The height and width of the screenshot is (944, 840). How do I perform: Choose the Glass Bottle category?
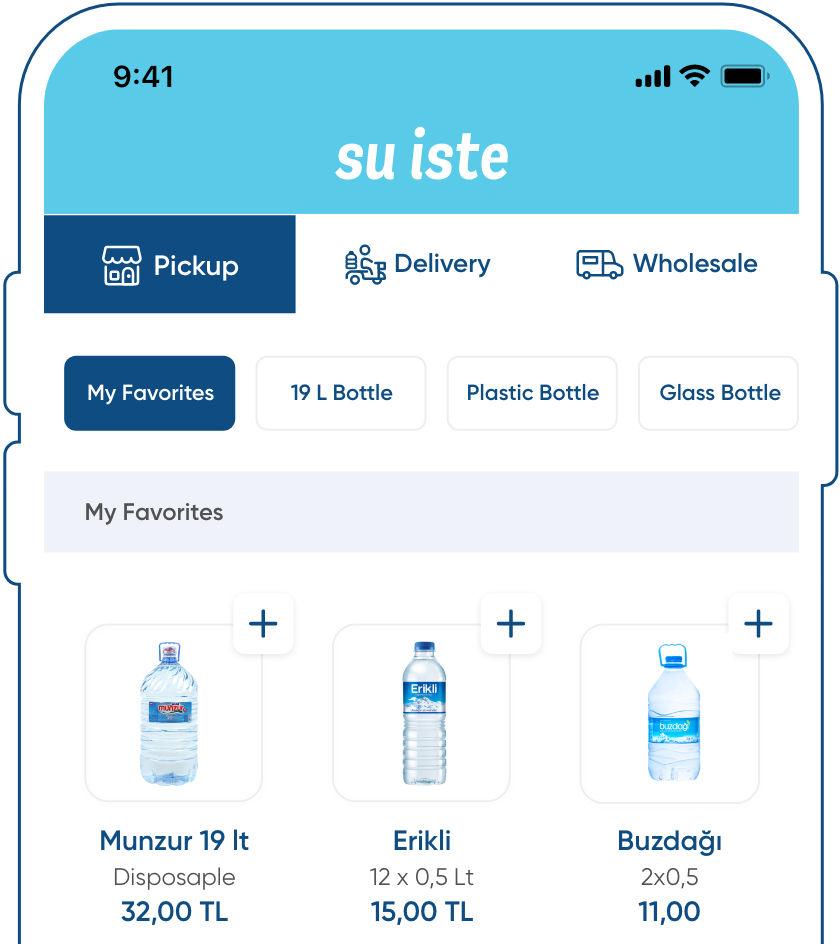click(x=719, y=393)
